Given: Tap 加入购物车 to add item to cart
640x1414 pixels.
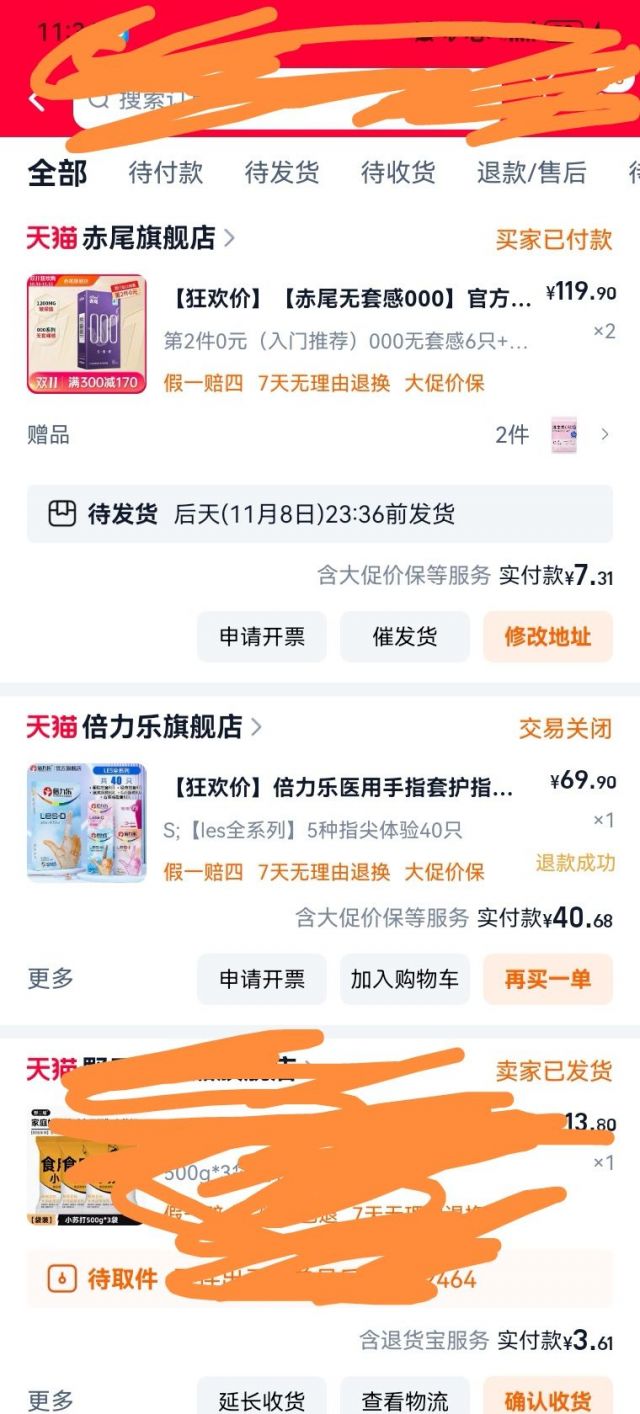Looking at the screenshot, I should 405,979.
